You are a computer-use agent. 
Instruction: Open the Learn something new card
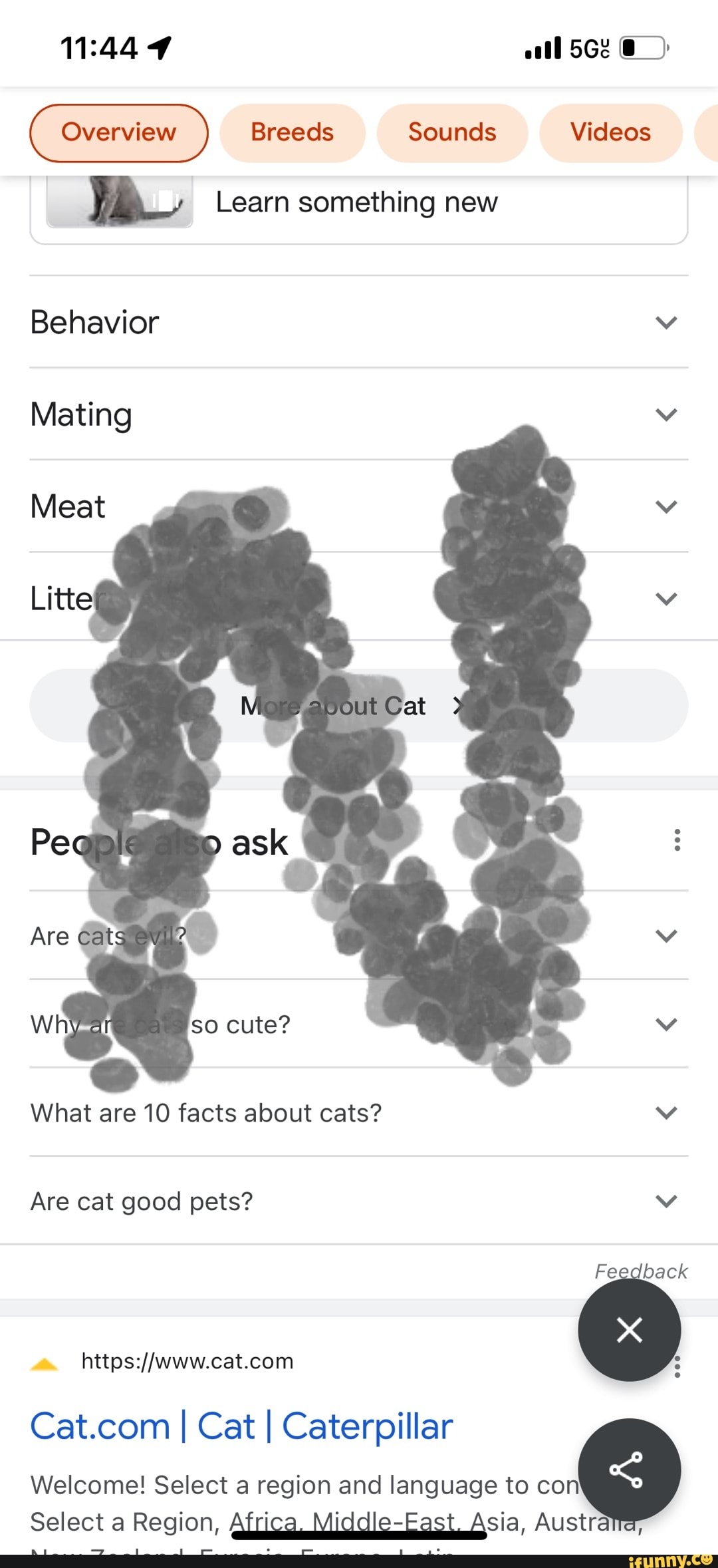[x=356, y=203]
